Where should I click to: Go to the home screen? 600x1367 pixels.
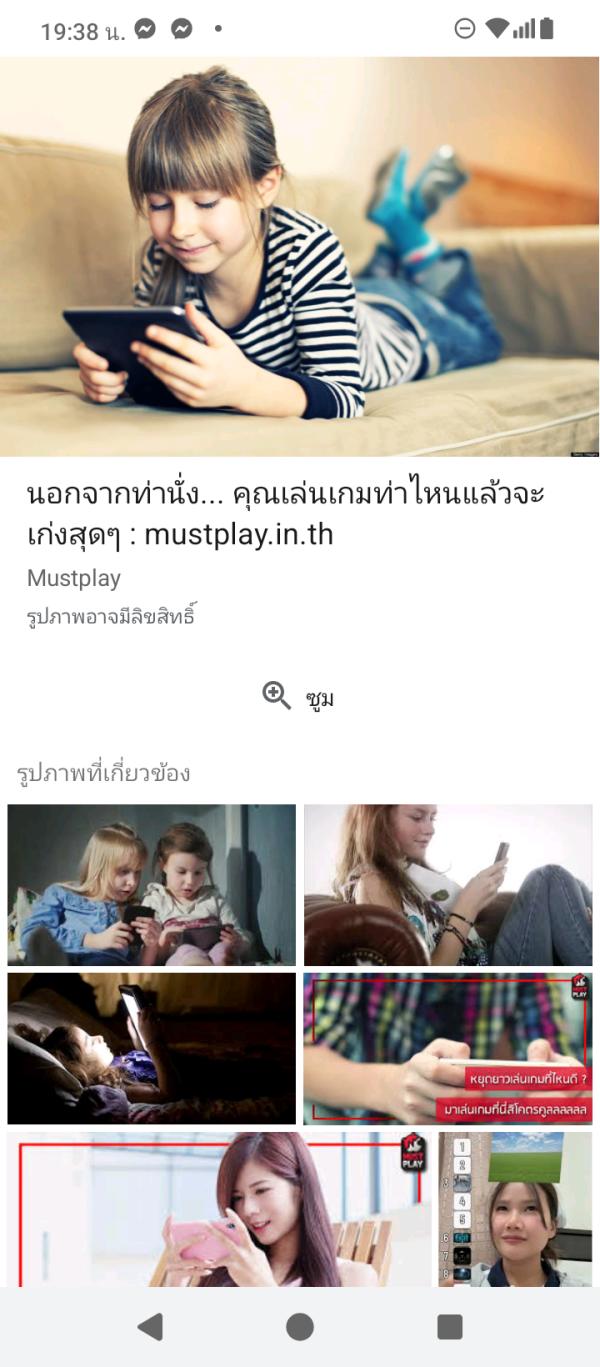point(300,1327)
